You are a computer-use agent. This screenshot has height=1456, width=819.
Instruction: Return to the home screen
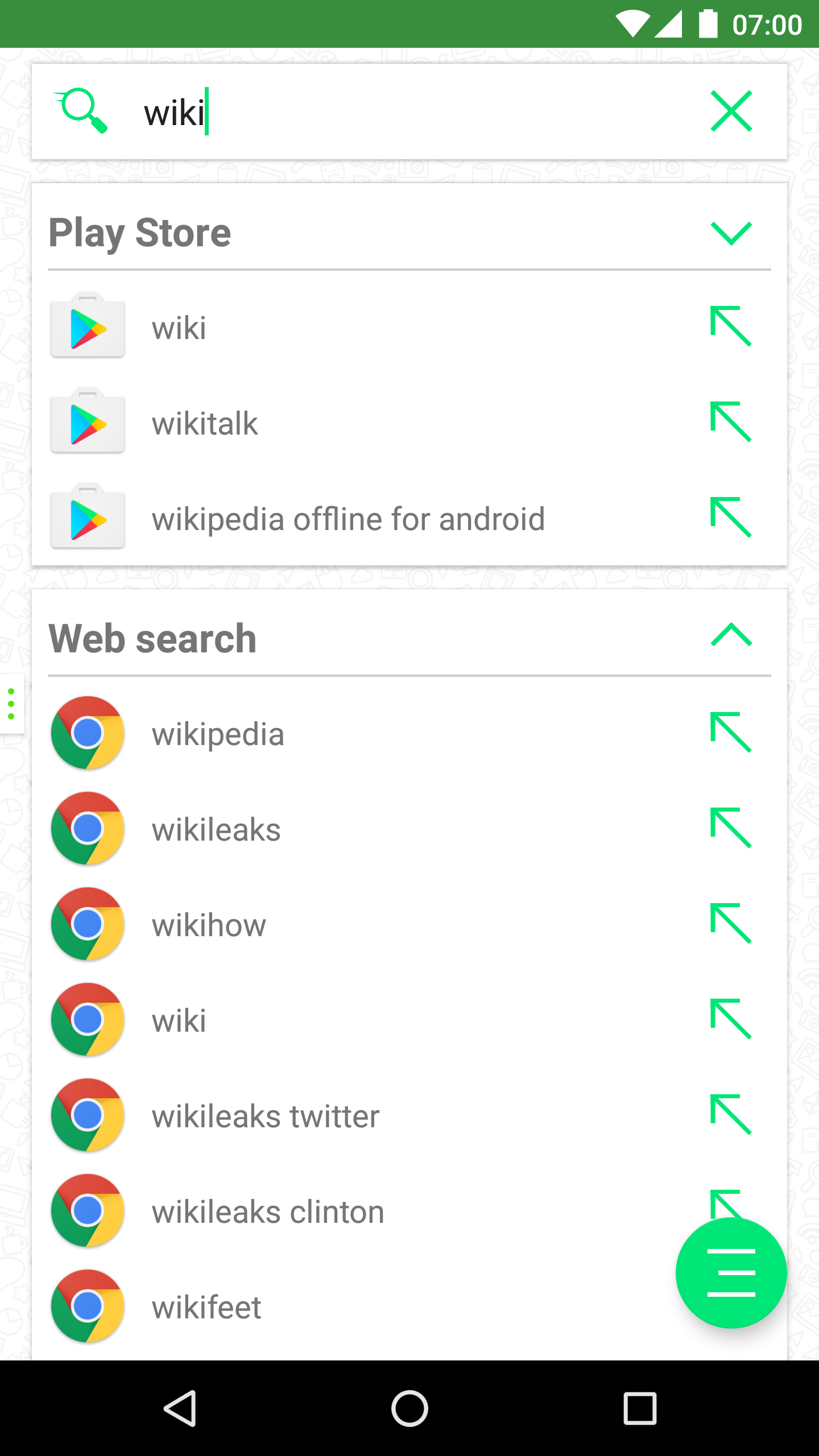(x=409, y=1408)
